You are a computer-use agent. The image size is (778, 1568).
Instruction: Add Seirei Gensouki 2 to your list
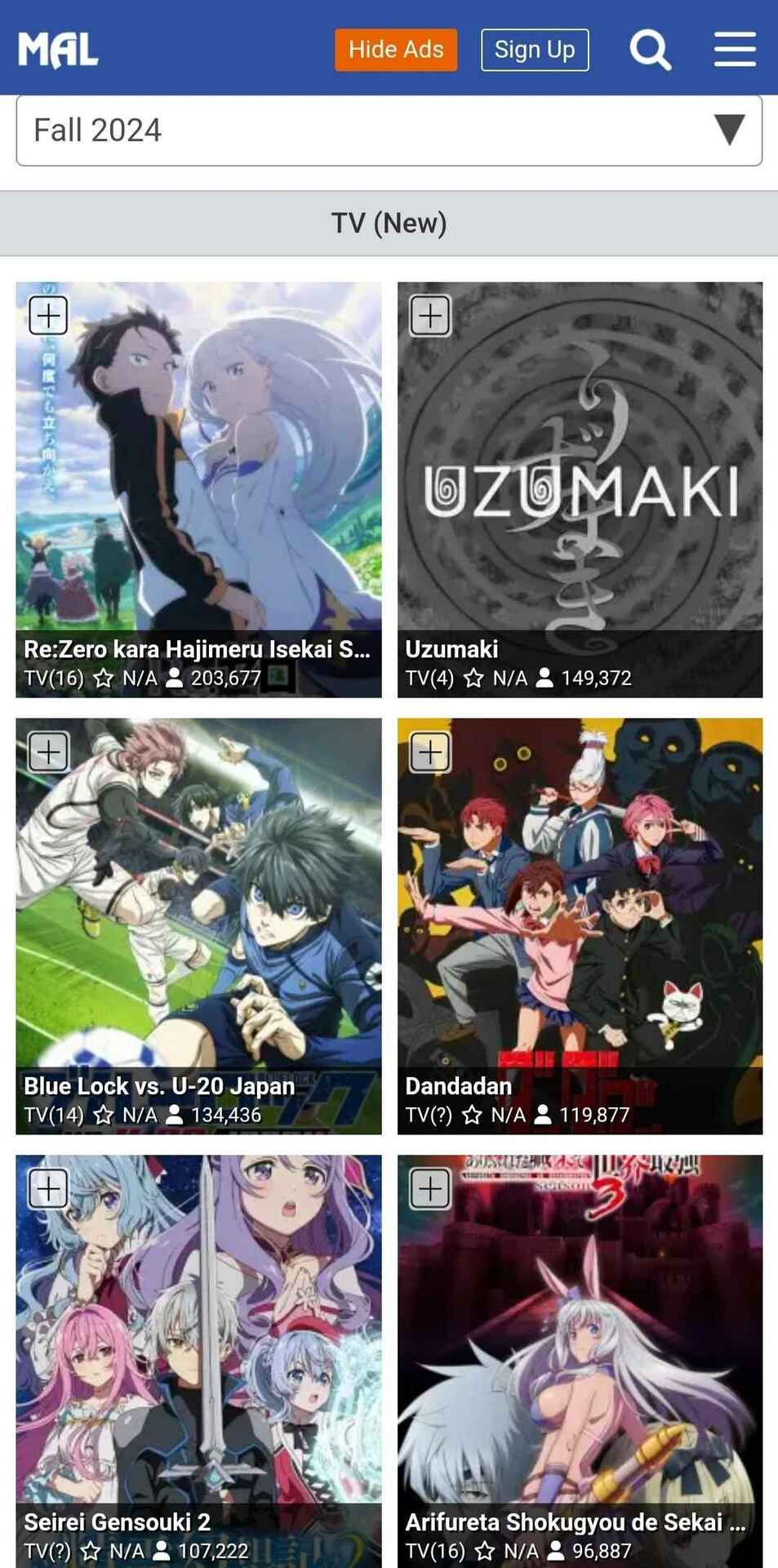click(48, 1188)
